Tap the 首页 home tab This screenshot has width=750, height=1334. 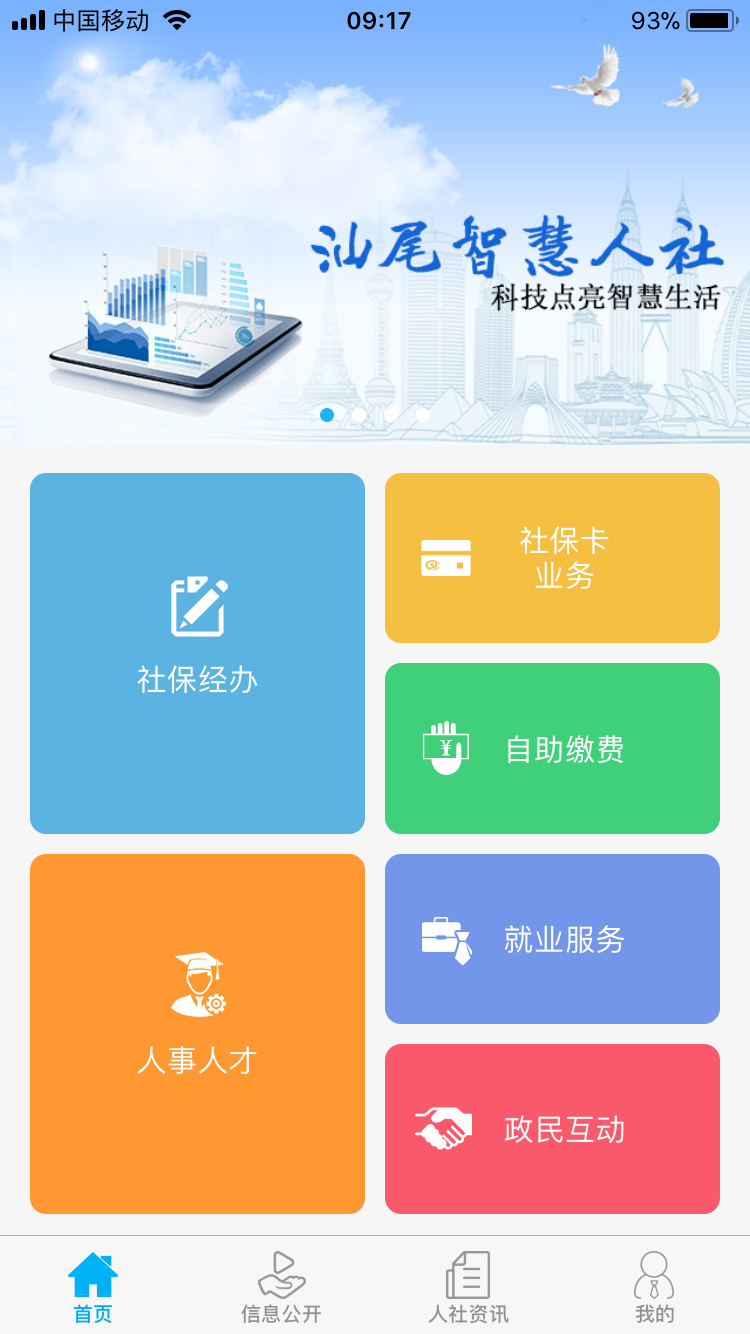pos(93,1288)
